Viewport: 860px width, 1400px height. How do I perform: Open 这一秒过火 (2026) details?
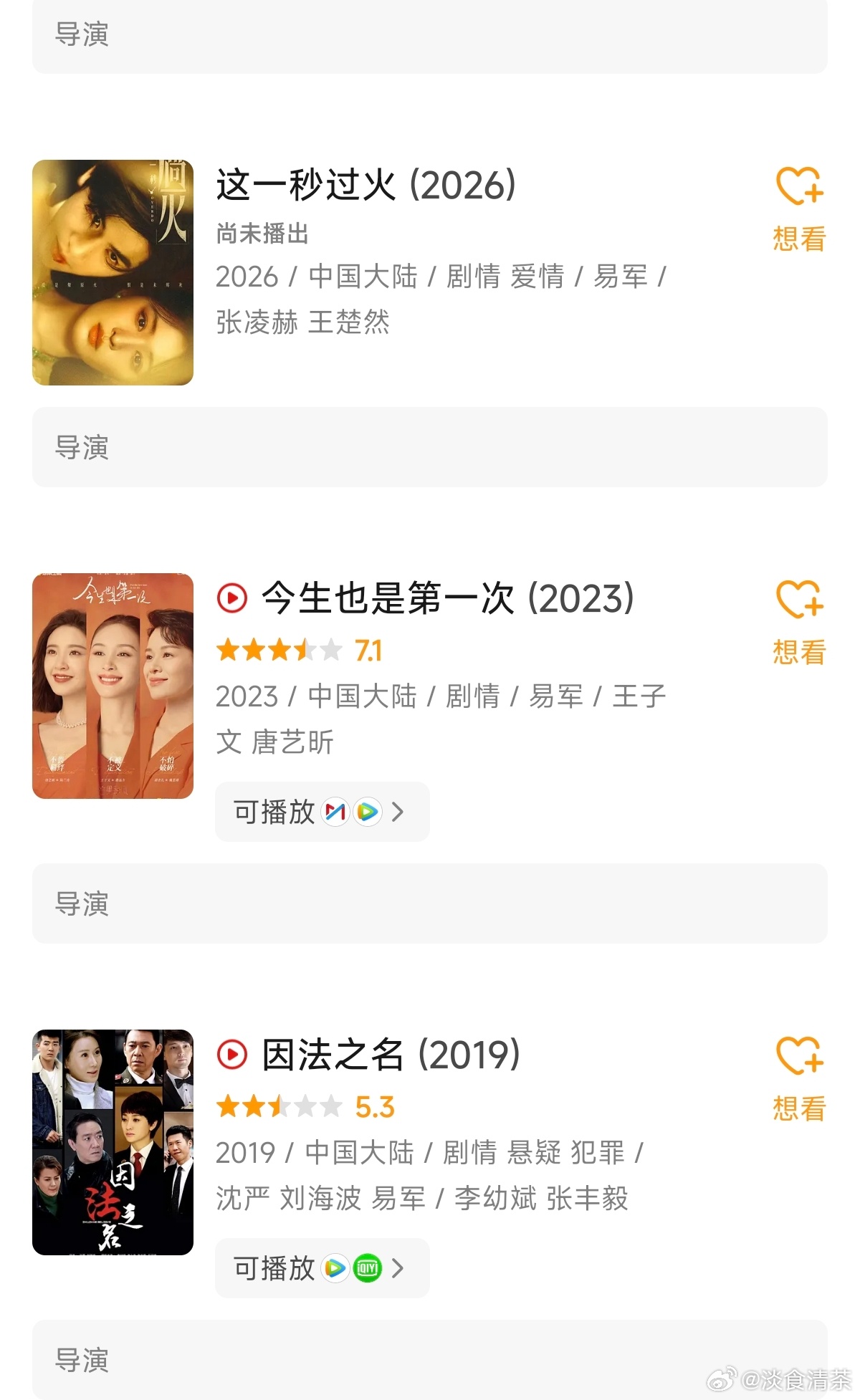pyautogui.click(x=366, y=186)
